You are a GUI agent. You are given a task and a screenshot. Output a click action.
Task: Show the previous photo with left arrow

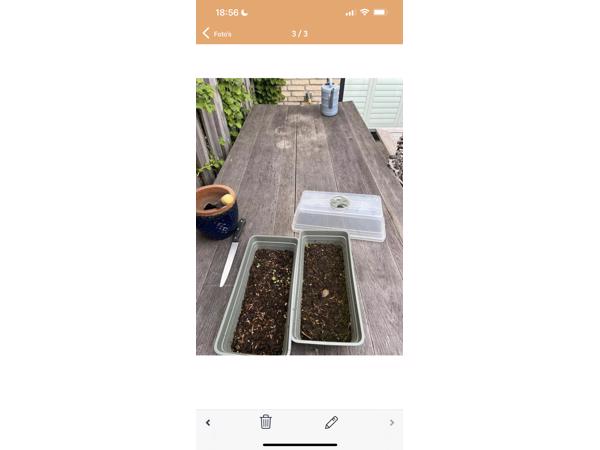pos(208,422)
